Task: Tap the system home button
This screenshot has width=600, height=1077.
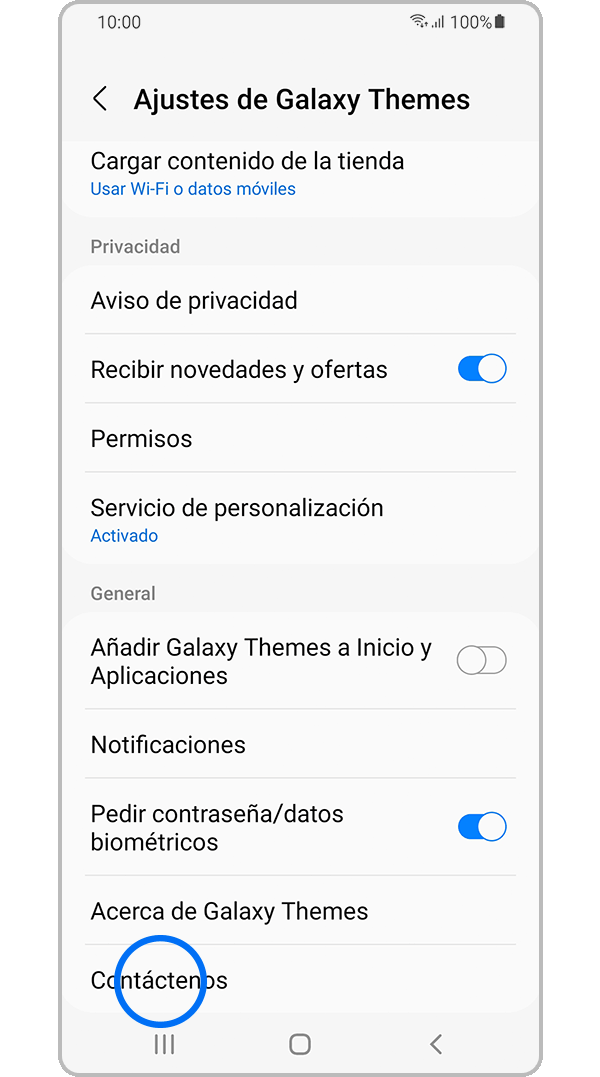Action: (x=300, y=1044)
